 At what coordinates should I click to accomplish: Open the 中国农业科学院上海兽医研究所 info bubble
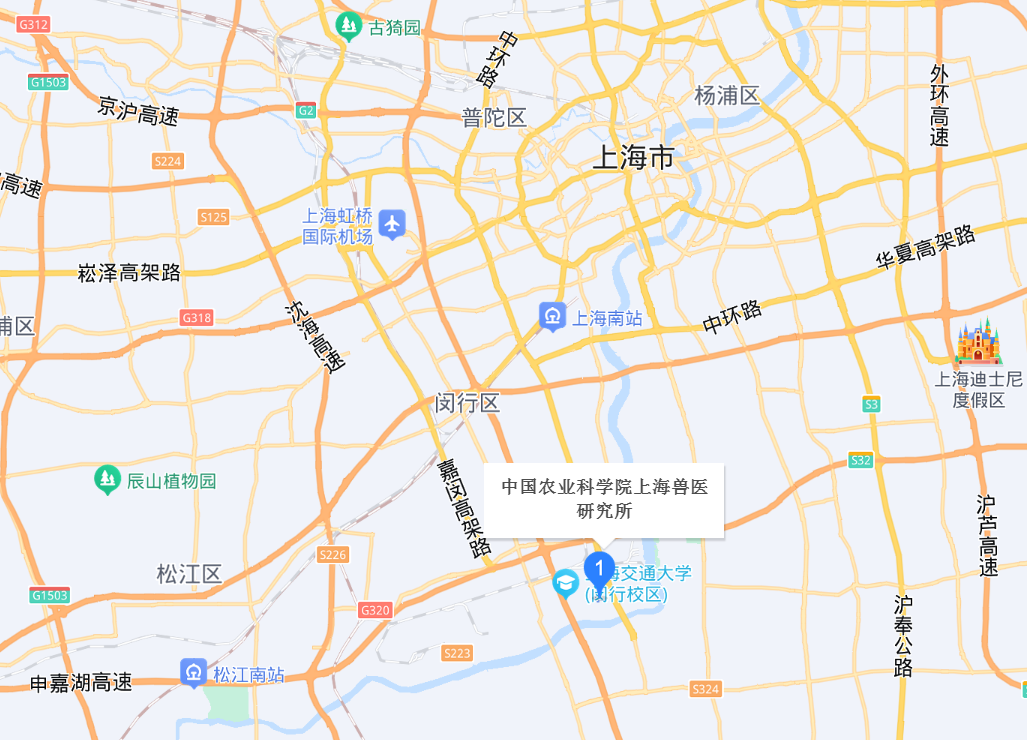(x=603, y=500)
